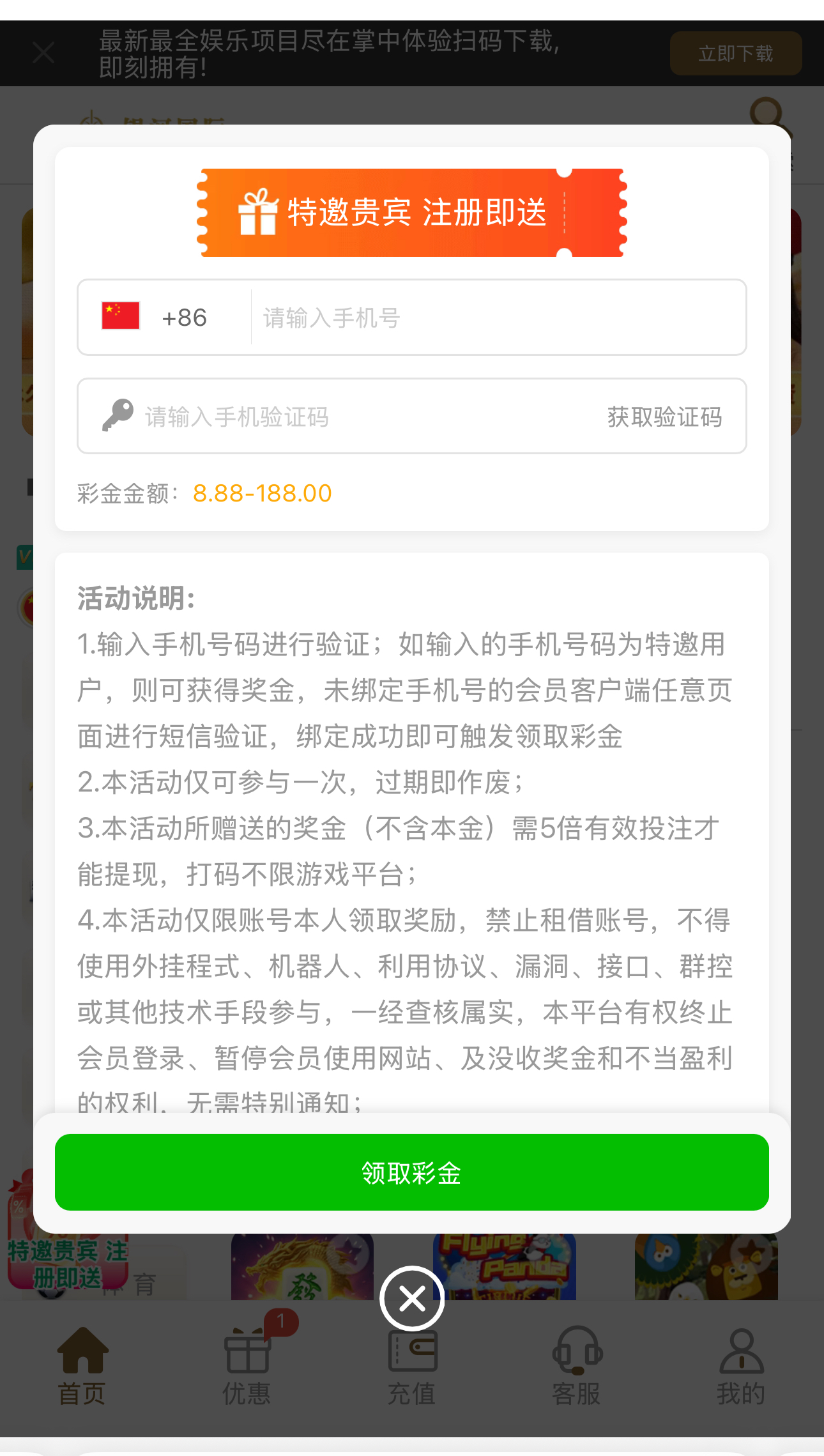
Task: Open the +86 country code selector
Action: (x=185, y=318)
